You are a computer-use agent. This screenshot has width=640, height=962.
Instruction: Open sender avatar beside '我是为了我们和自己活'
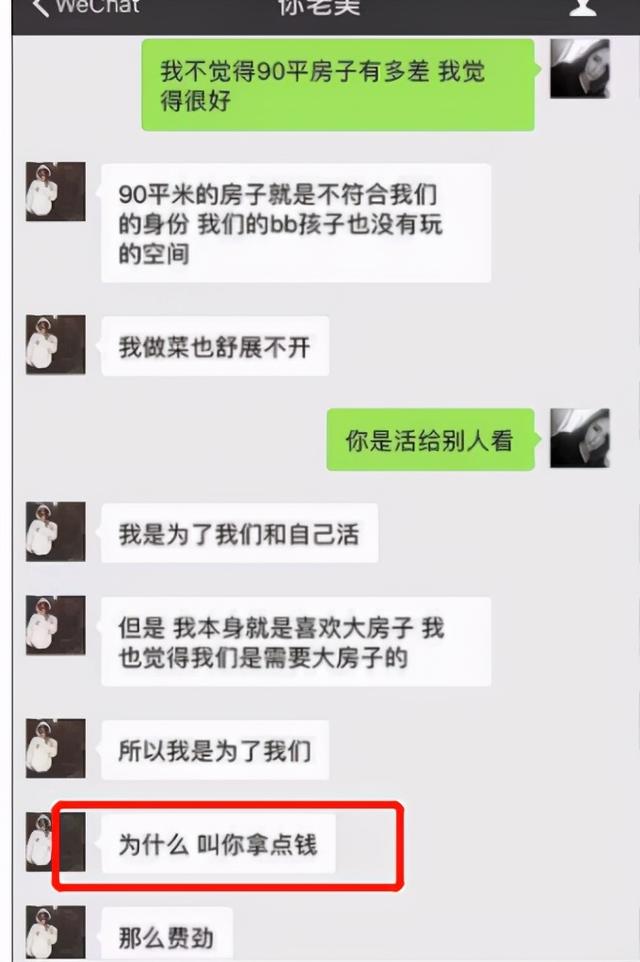click(x=55, y=532)
